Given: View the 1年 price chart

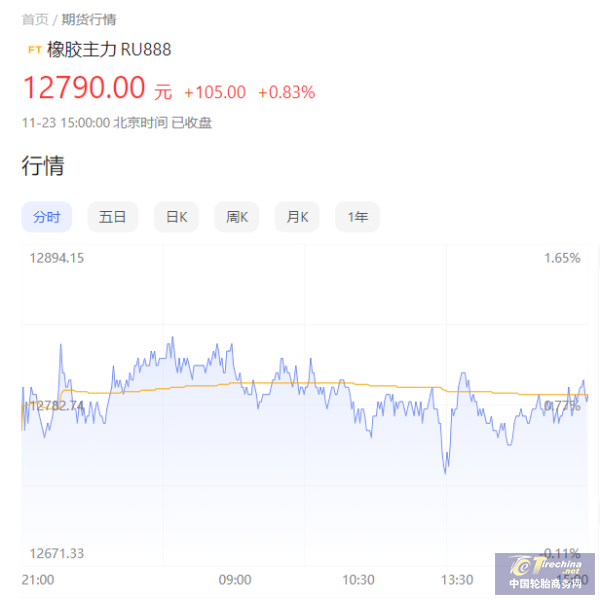Looking at the screenshot, I should (357, 217).
